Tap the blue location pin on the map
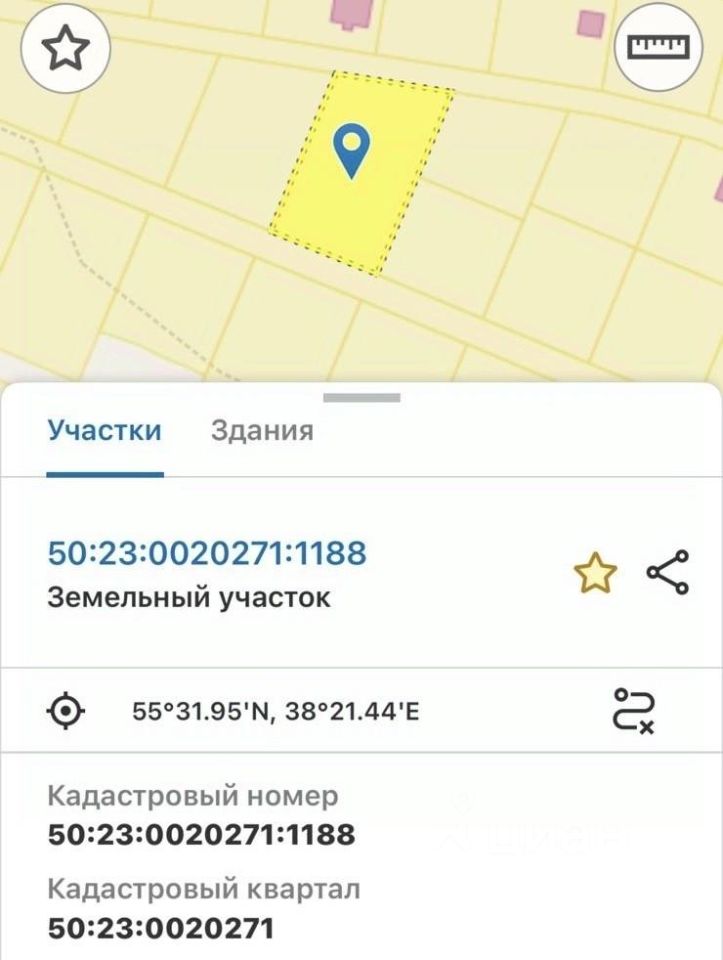The image size is (723, 960). click(x=351, y=150)
